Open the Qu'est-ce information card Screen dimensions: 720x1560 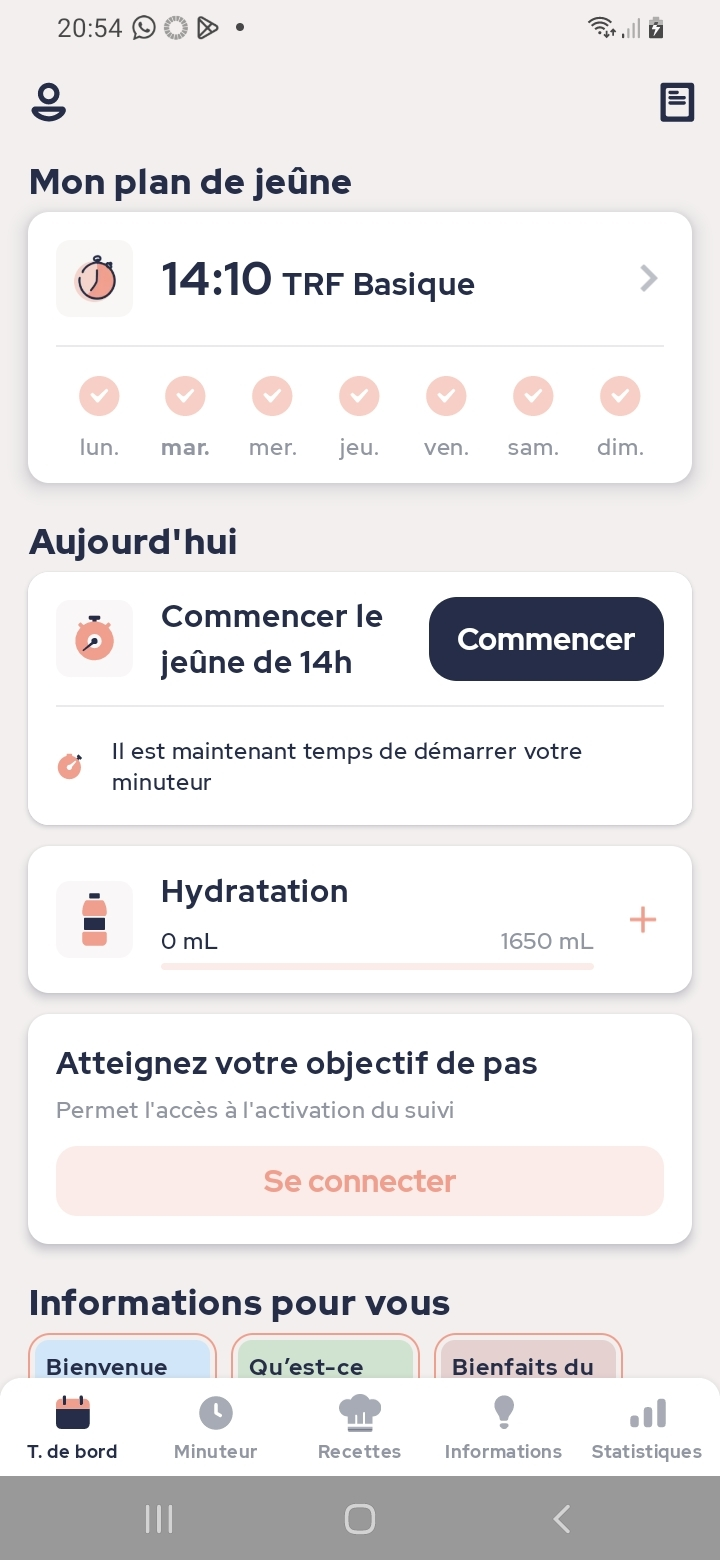325,1357
